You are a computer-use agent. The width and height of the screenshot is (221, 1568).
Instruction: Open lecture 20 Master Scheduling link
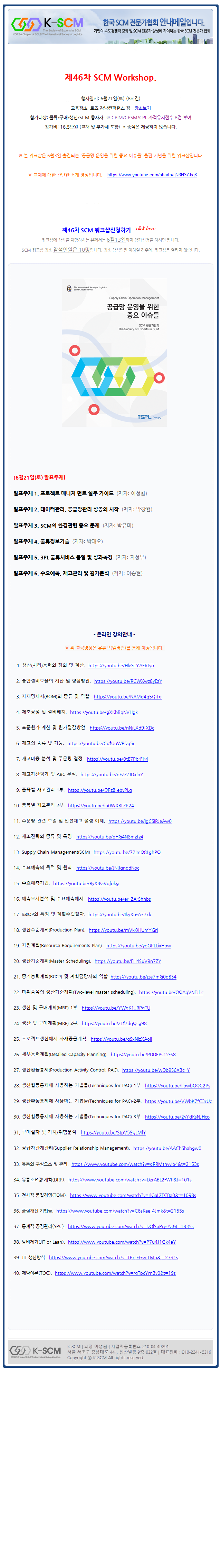point(127,961)
